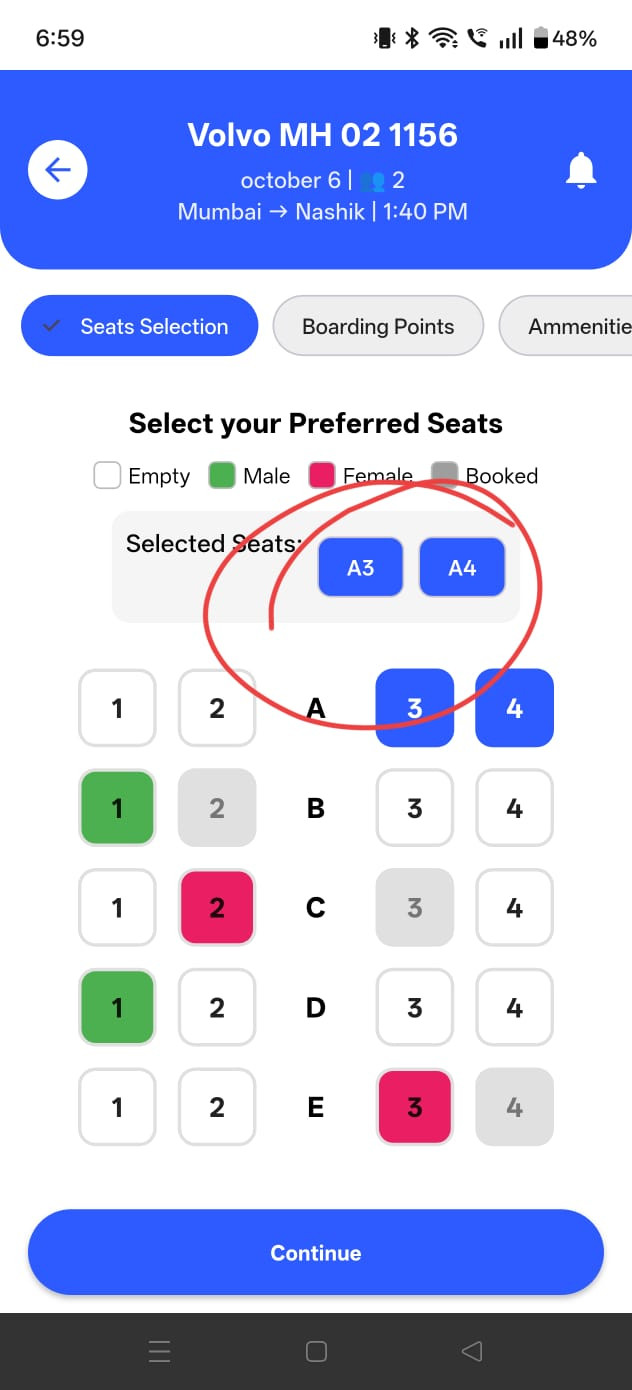Open the Seats Selection tab

tap(140, 326)
